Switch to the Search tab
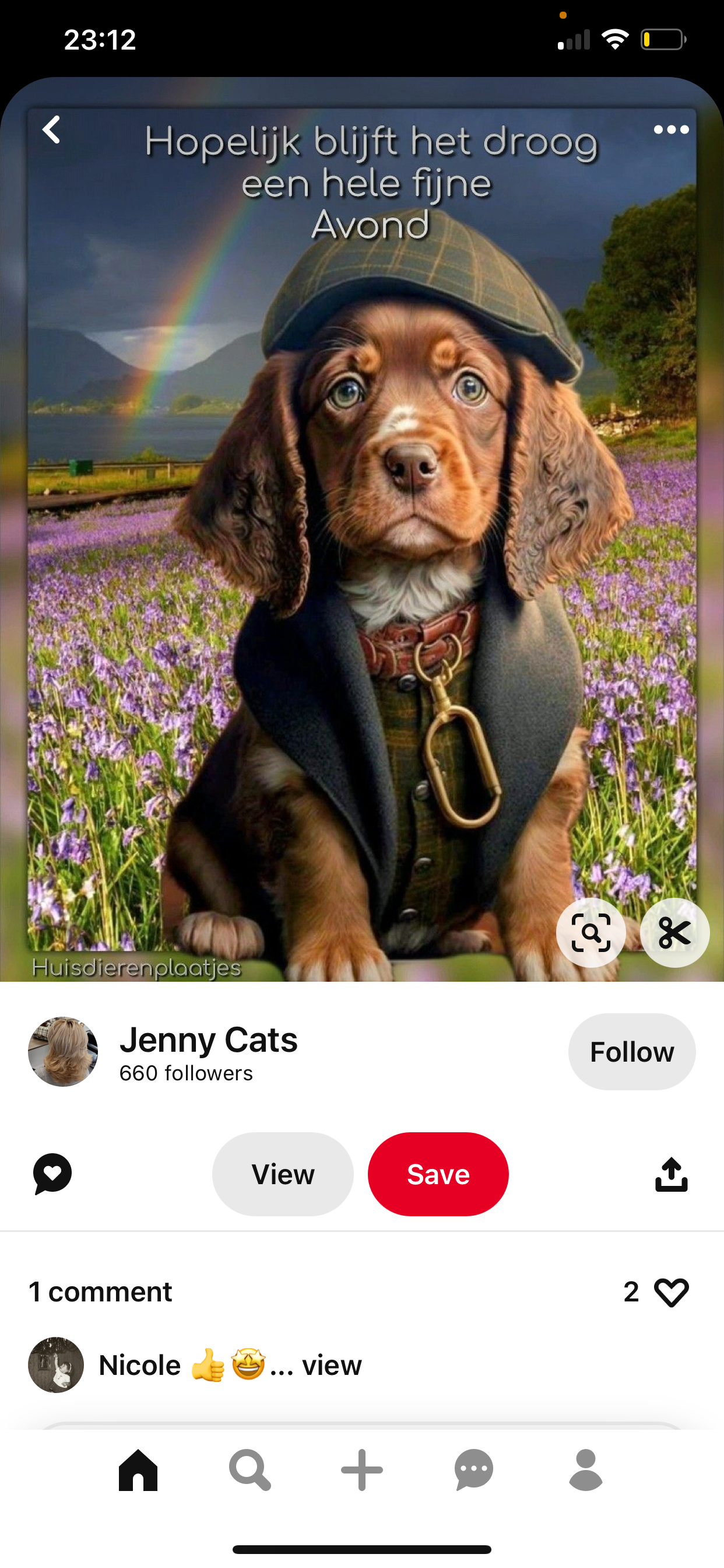The height and width of the screenshot is (1568, 724). pos(249,1469)
